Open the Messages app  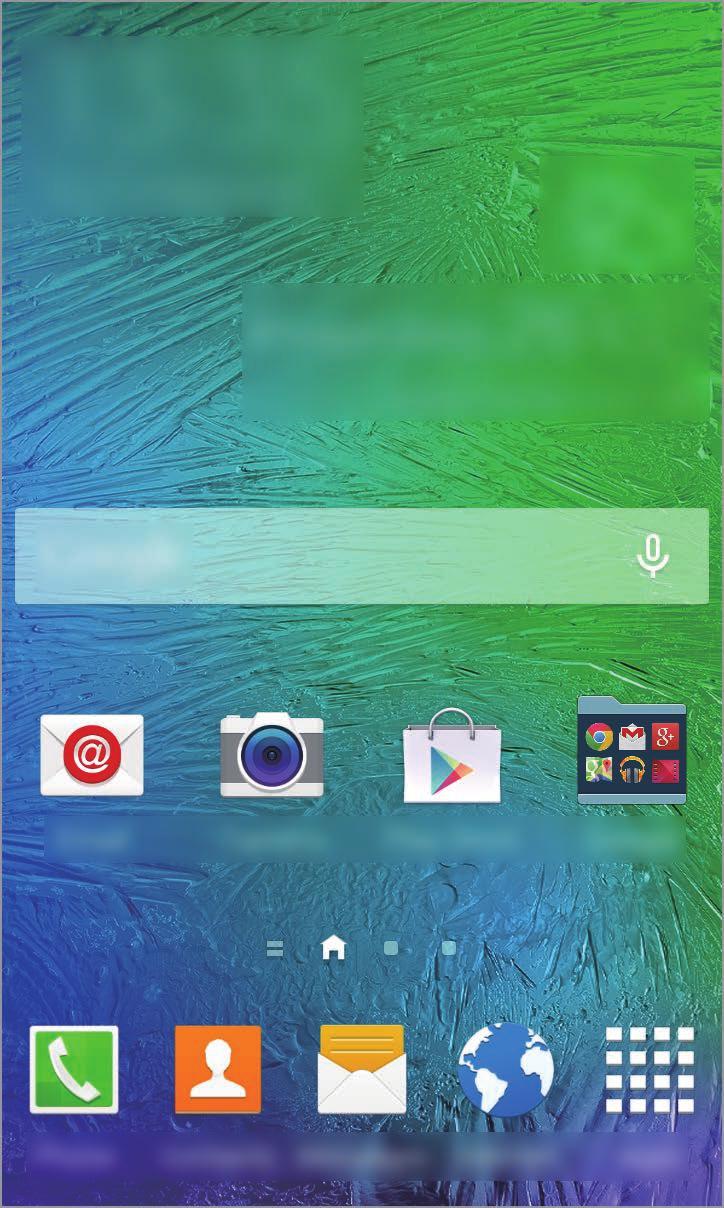tap(362, 1069)
